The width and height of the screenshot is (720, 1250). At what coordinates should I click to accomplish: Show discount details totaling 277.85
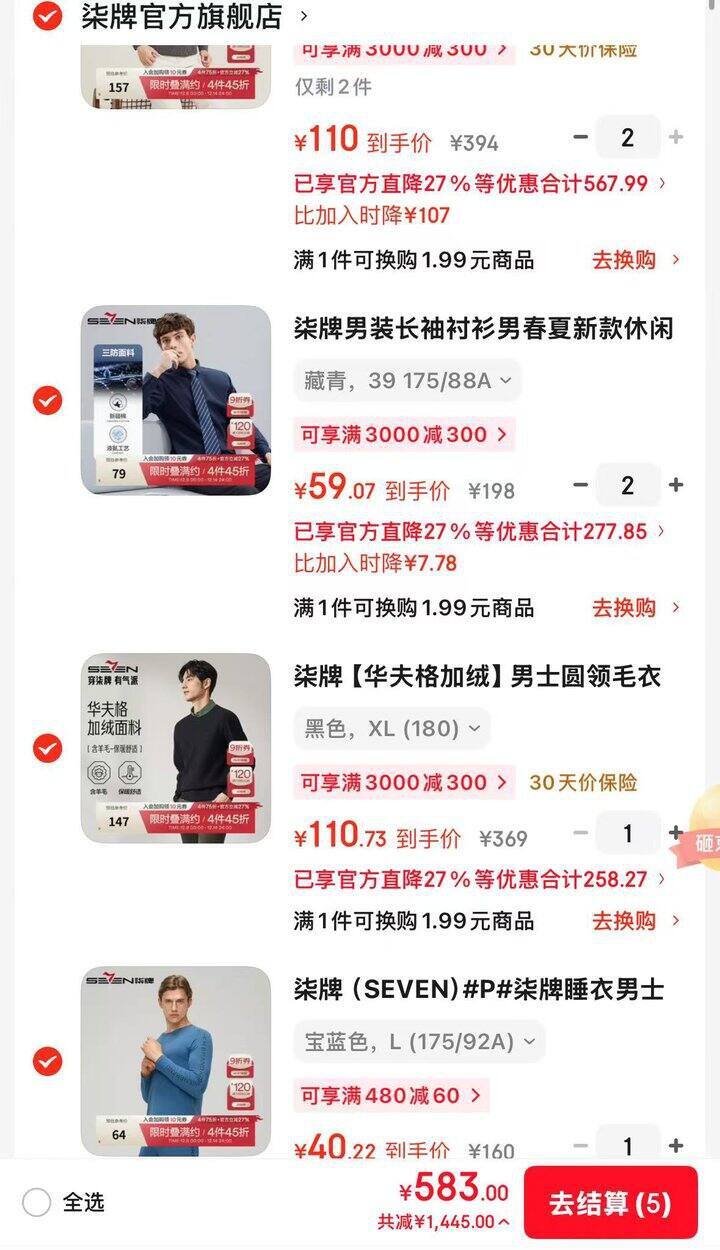(x=479, y=531)
